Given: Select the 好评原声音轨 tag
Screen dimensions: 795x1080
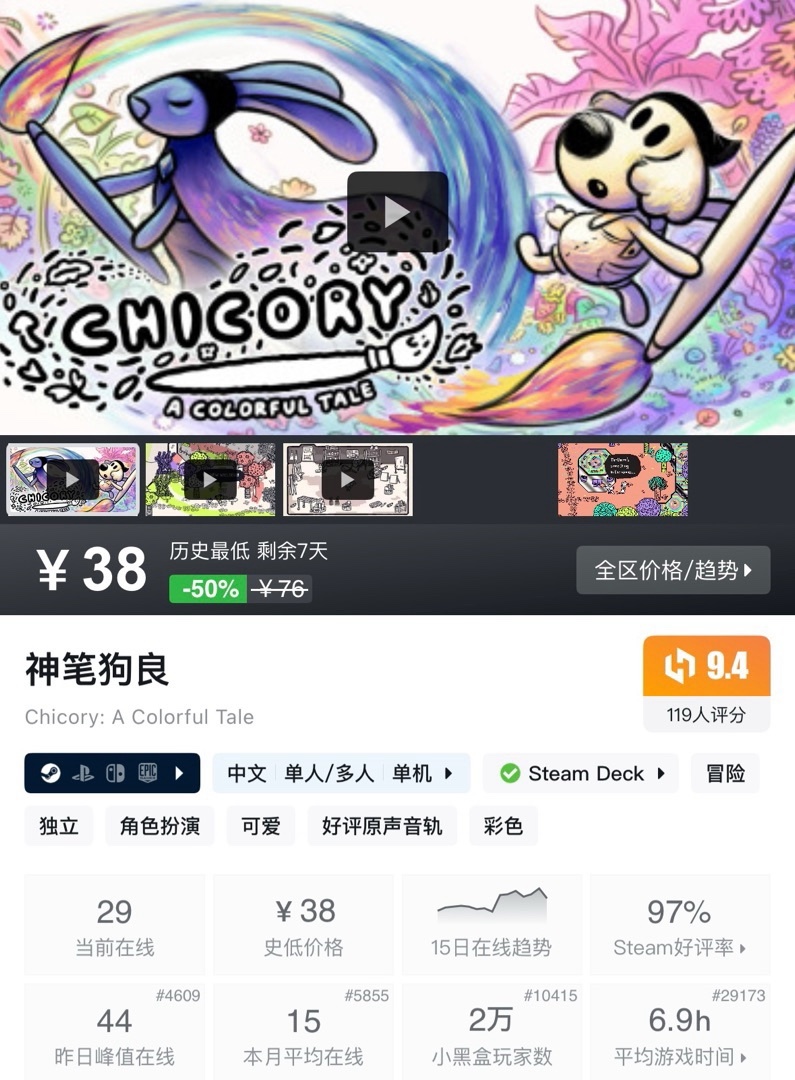Looking at the screenshot, I should (x=382, y=826).
